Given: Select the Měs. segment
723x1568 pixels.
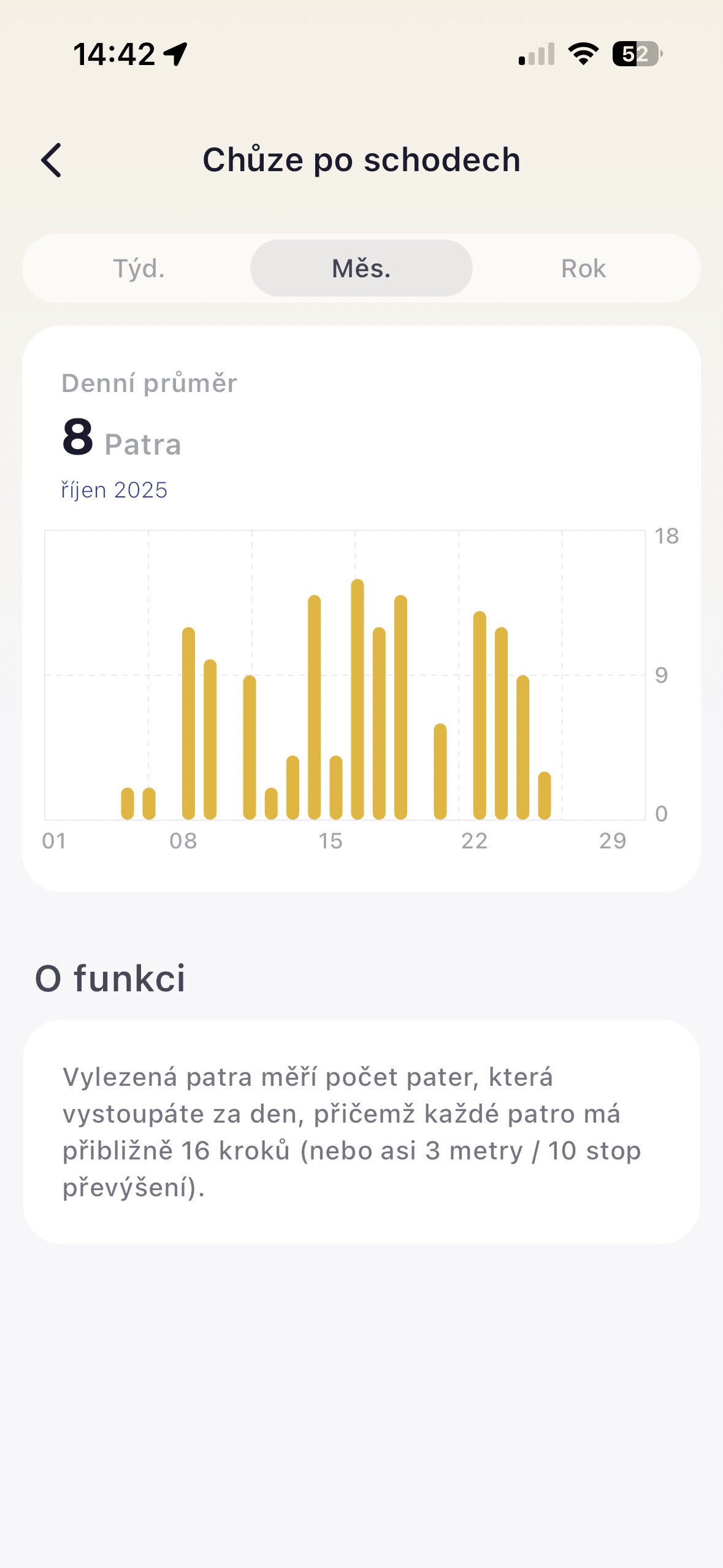Looking at the screenshot, I should click(361, 269).
